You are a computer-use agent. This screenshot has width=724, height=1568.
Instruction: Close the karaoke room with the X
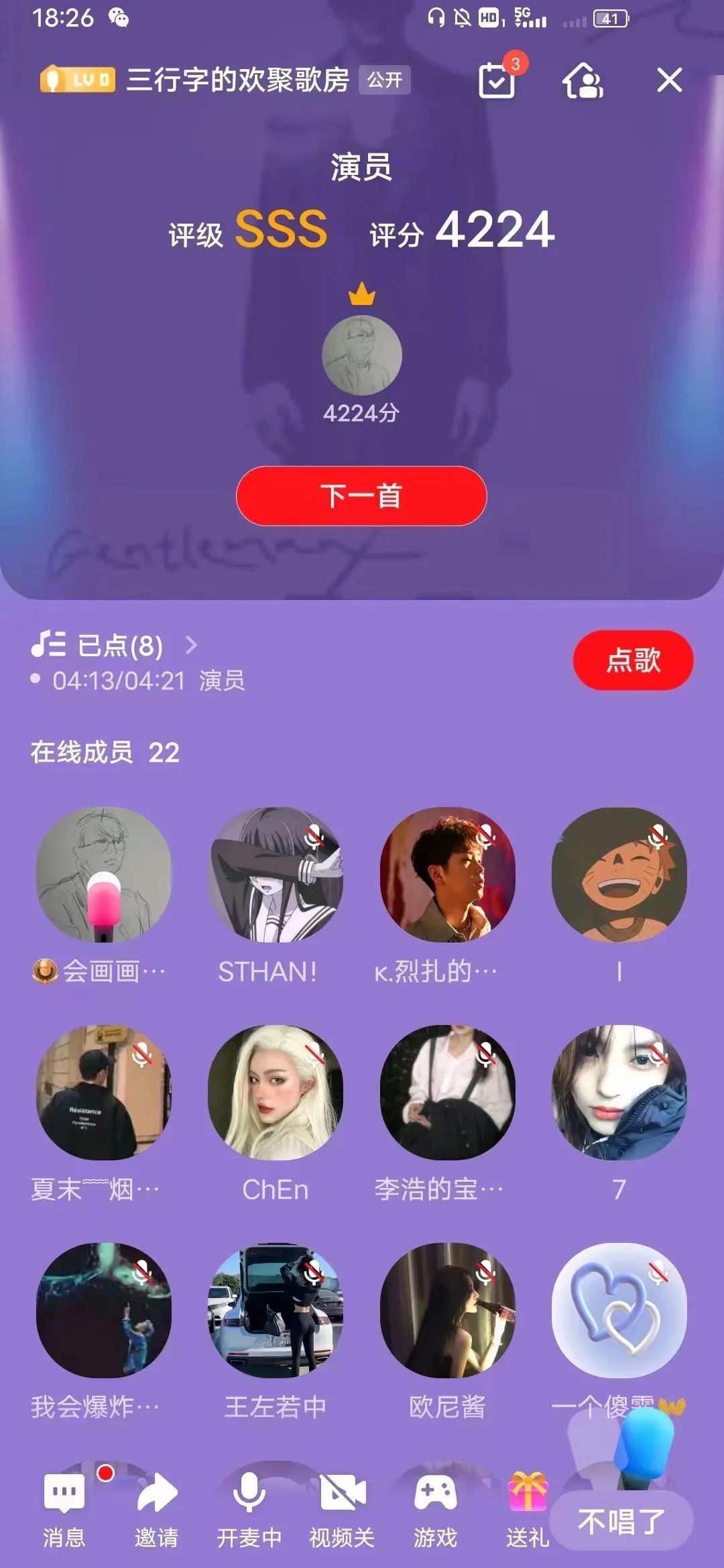[x=669, y=80]
